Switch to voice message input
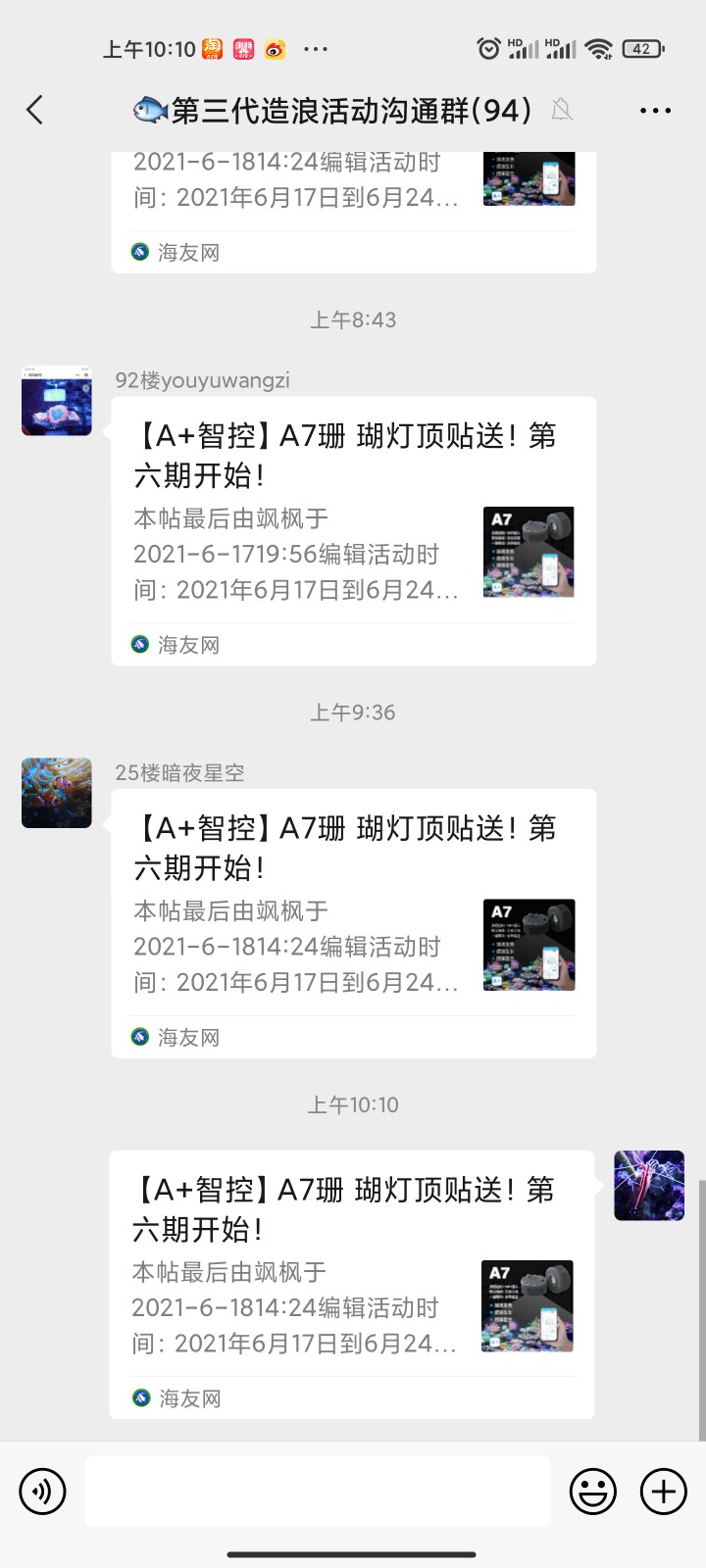The height and width of the screenshot is (1568, 706). click(42, 1492)
